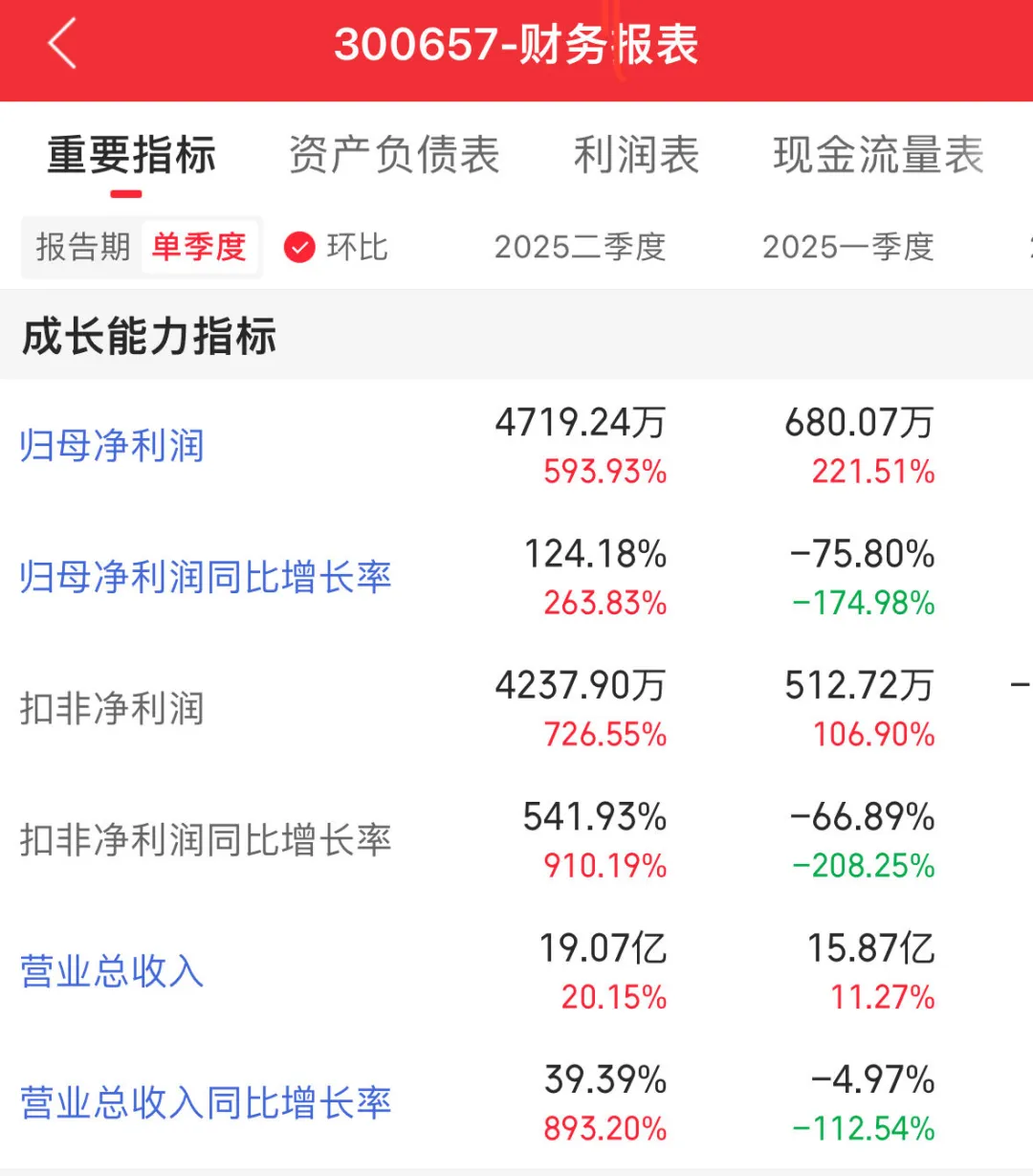Viewport: 1033px width, 1176px height.
Task: Switch to the 资产负债表 tab
Action: pos(394,155)
